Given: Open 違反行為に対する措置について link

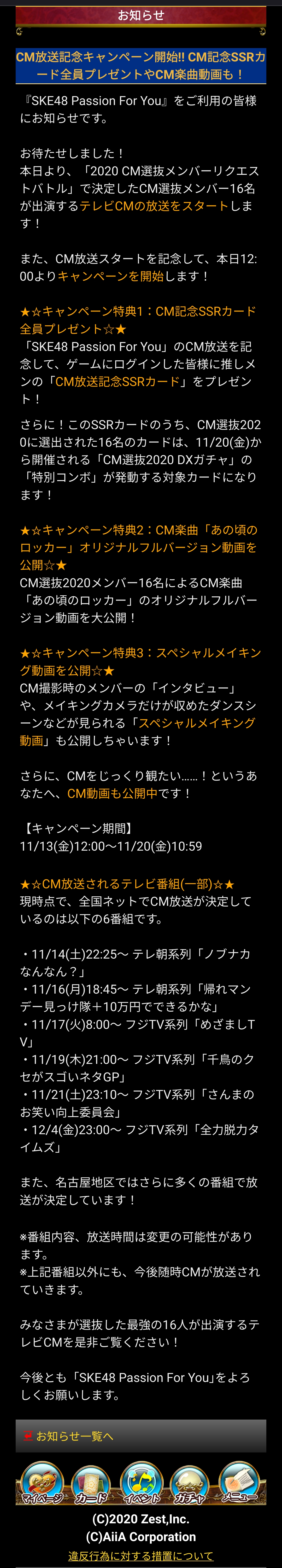Looking at the screenshot, I should point(141,1555).
